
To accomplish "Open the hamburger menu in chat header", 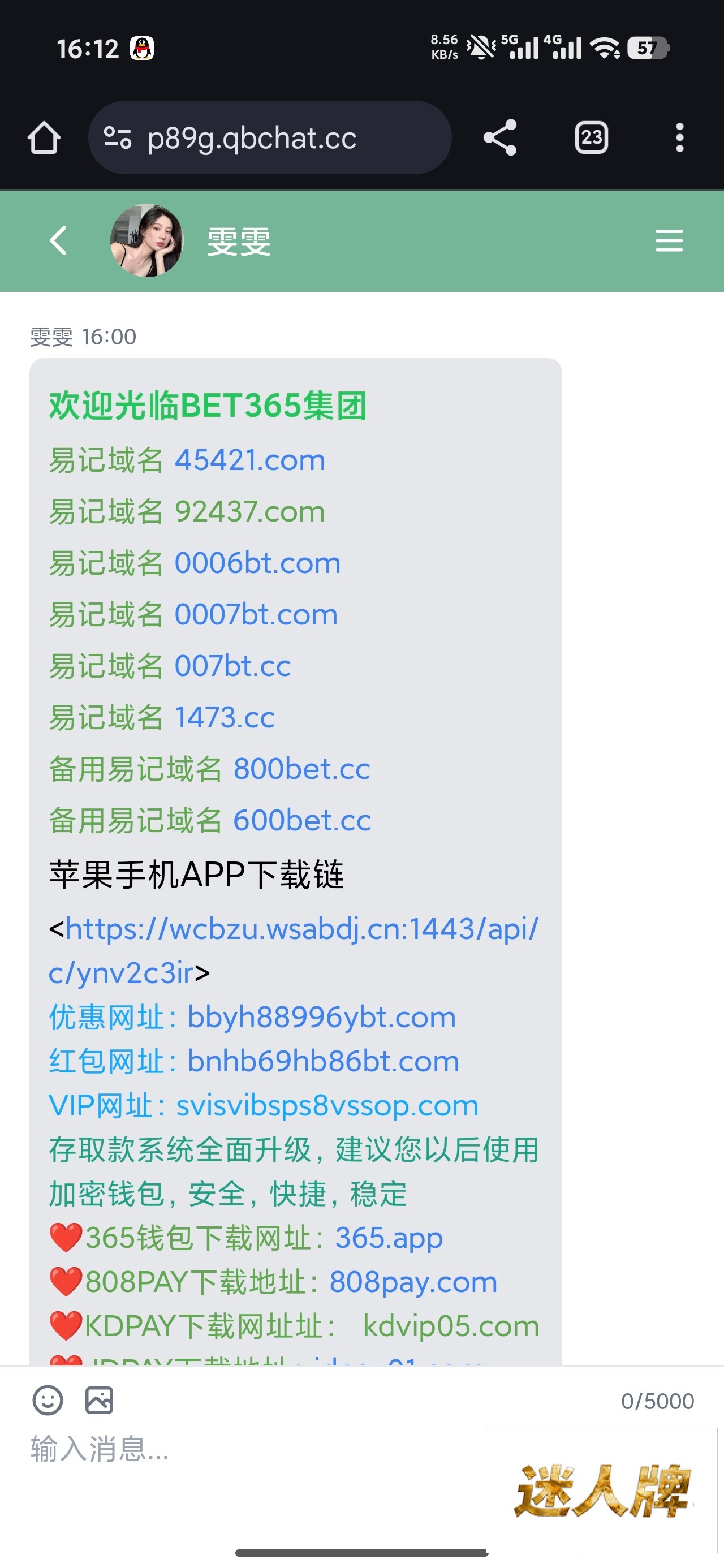I will 669,240.
